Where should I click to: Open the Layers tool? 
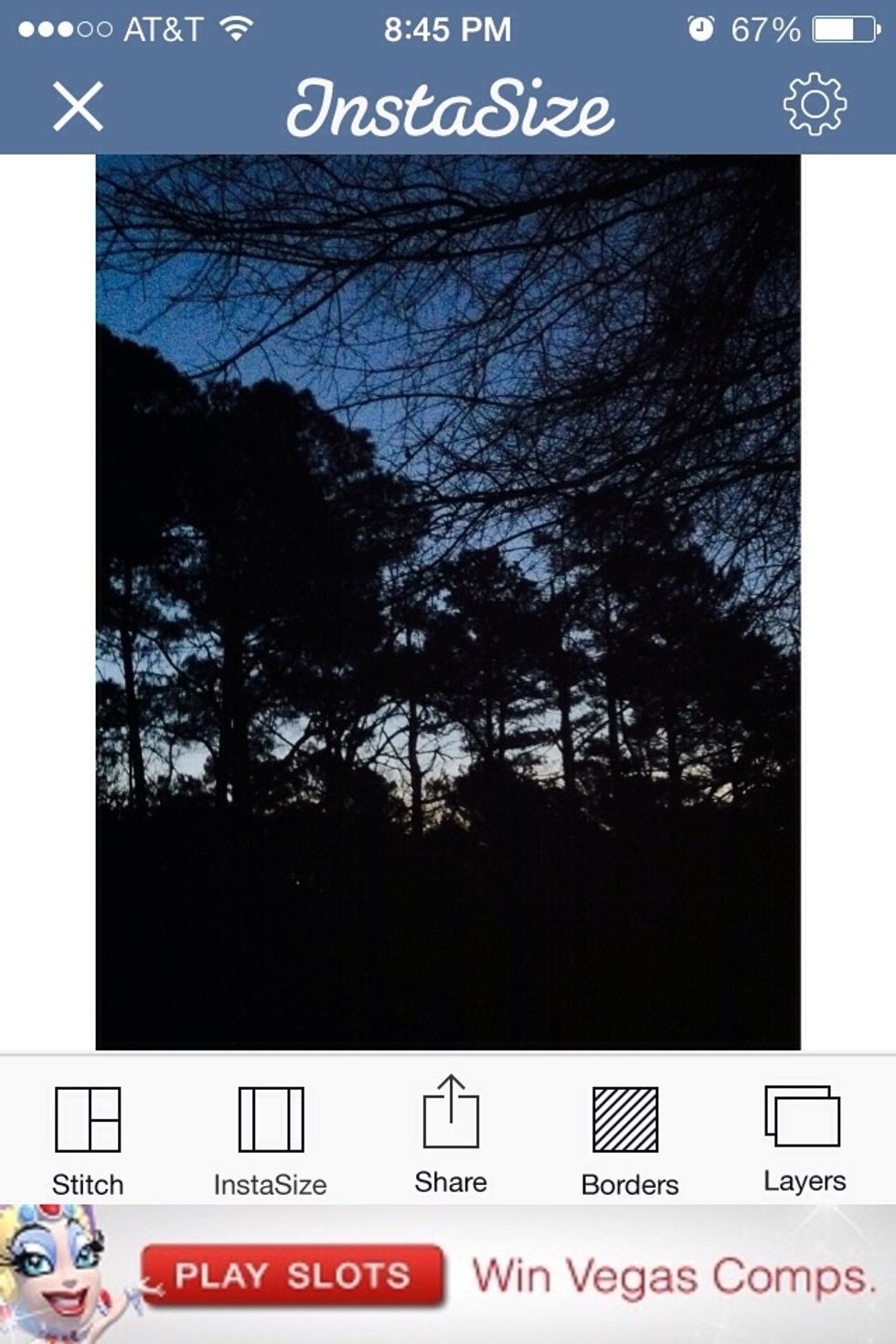[804, 1136]
